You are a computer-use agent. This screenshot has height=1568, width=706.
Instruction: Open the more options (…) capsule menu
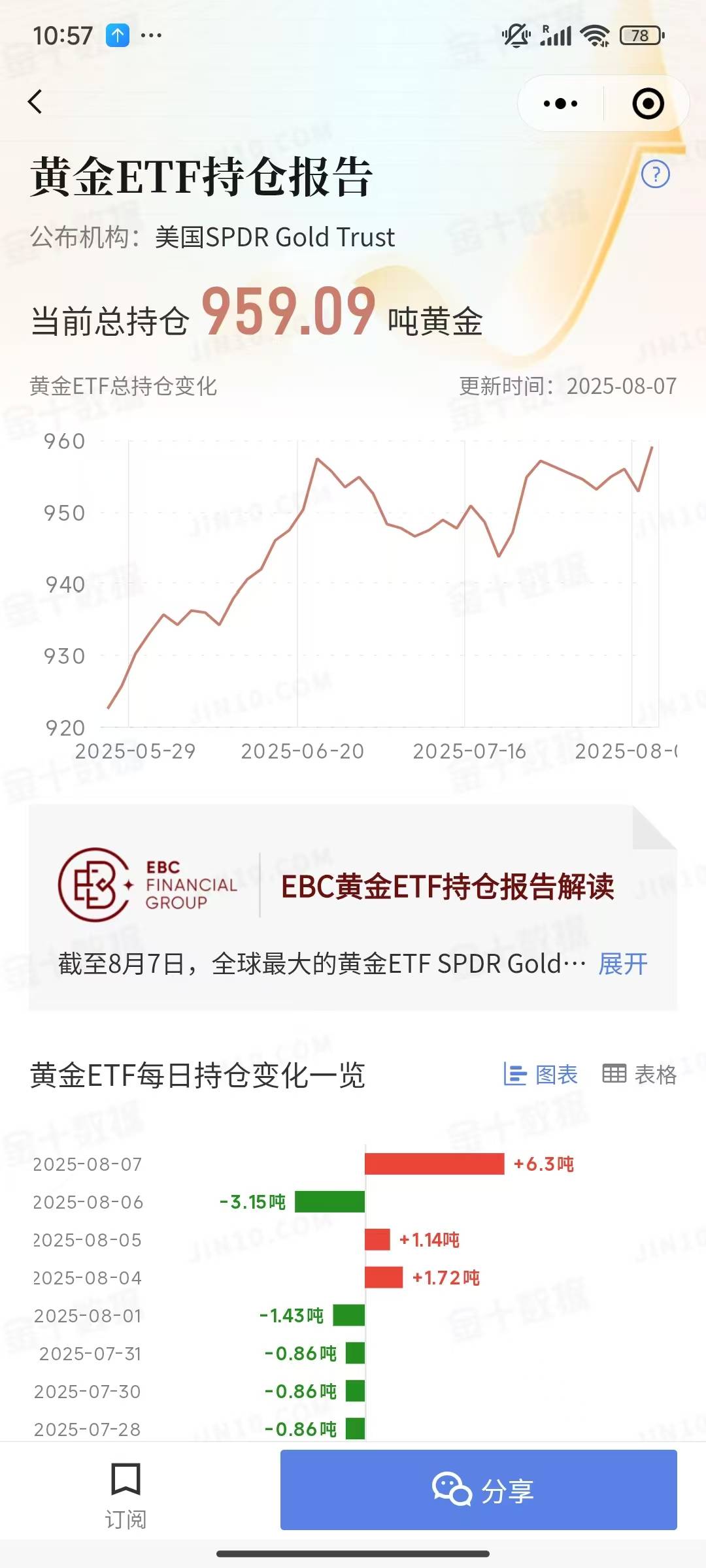tap(559, 103)
